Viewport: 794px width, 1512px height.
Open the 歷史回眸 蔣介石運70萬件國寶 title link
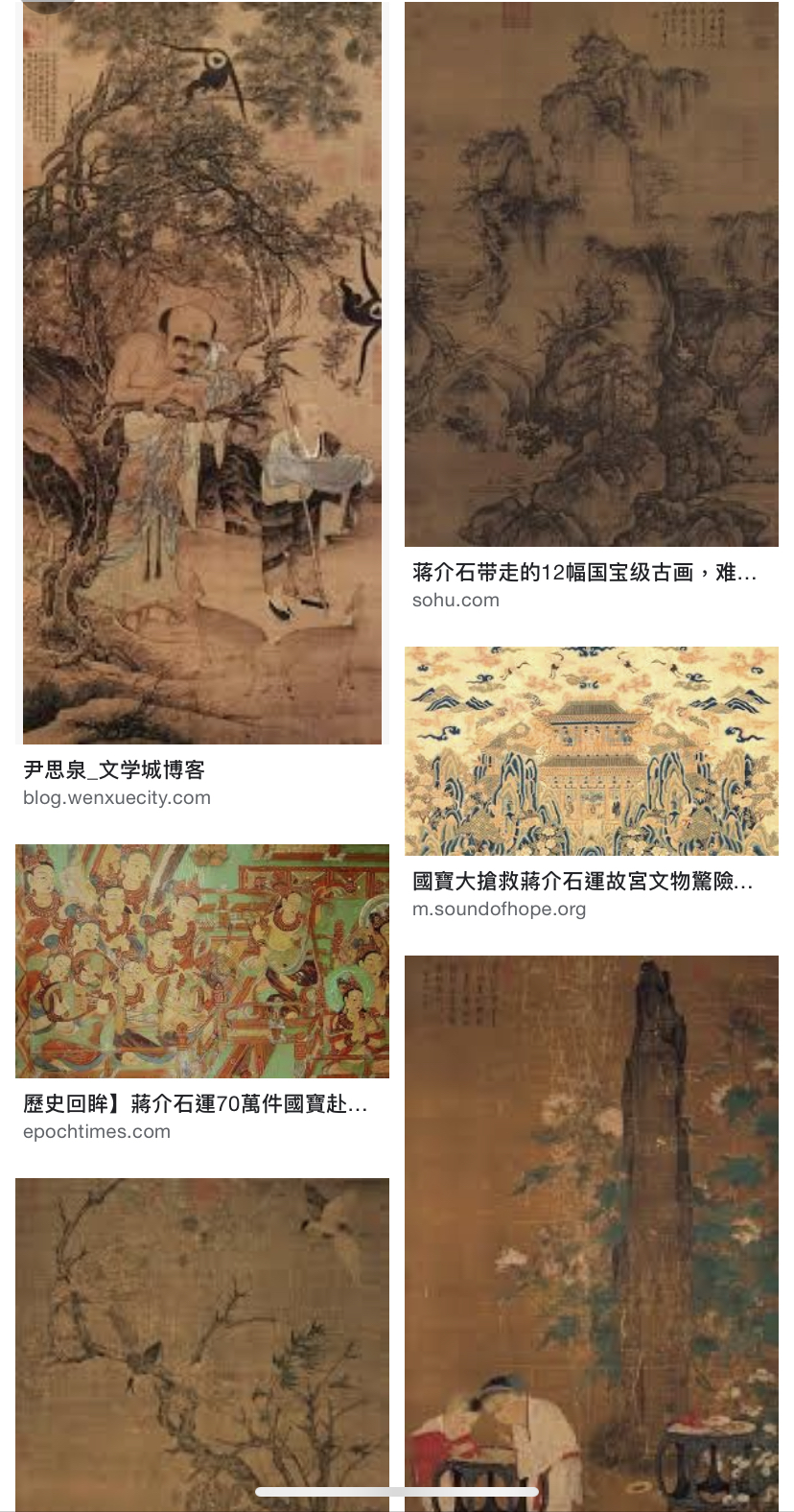point(195,1104)
